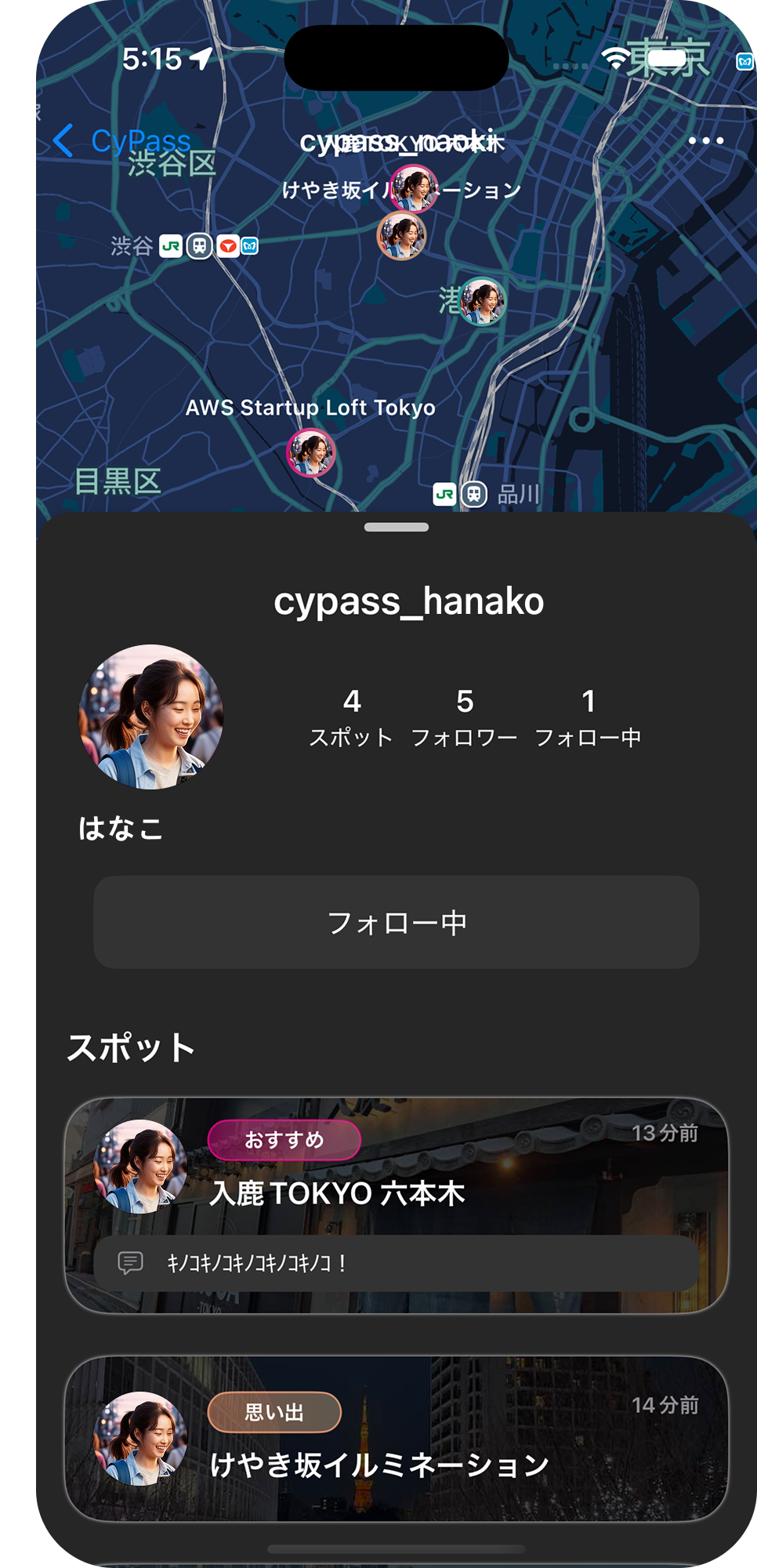Viewport: 757px width, 1568px height.
Task: Select the subway train icon next to 品川
Action: pyautogui.click(x=474, y=494)
